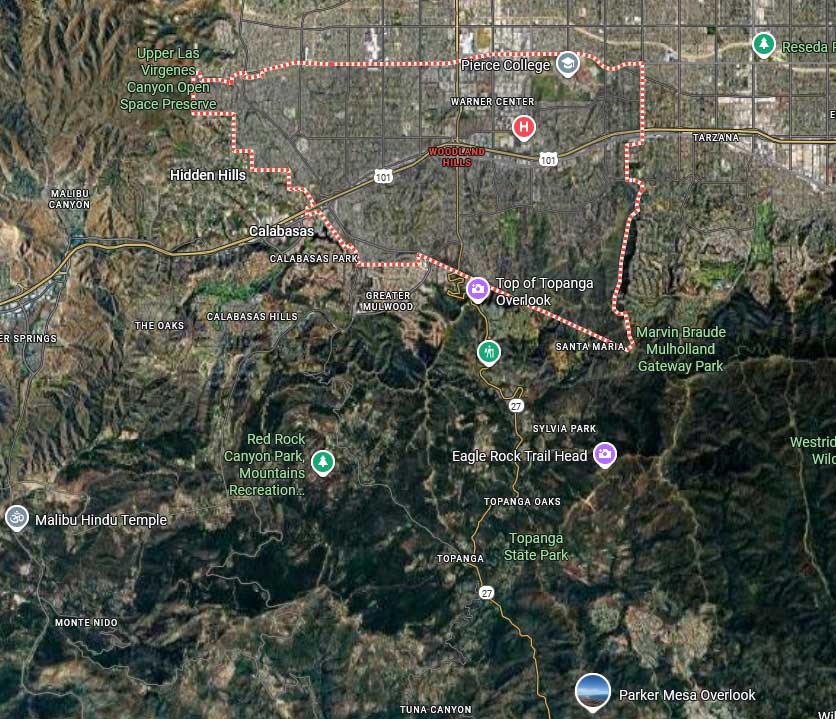This screenshot has width=836, height=719.
Task: Open the Parker Mesa Overlook photo pin
Action: [x=593, y=692]
